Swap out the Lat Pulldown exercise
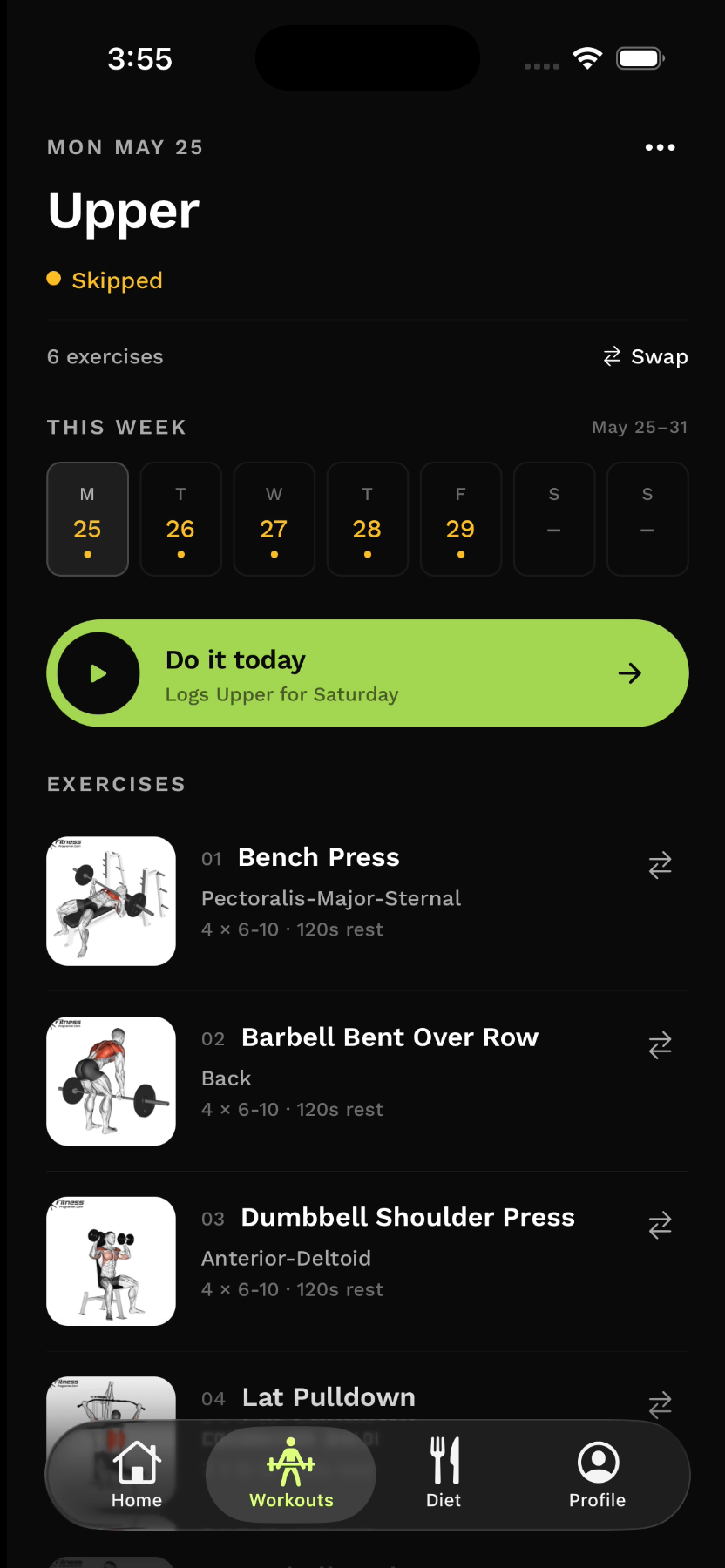Image resolution: width=725 pixels, height=1568 pixels. (x=660, y=1404)
